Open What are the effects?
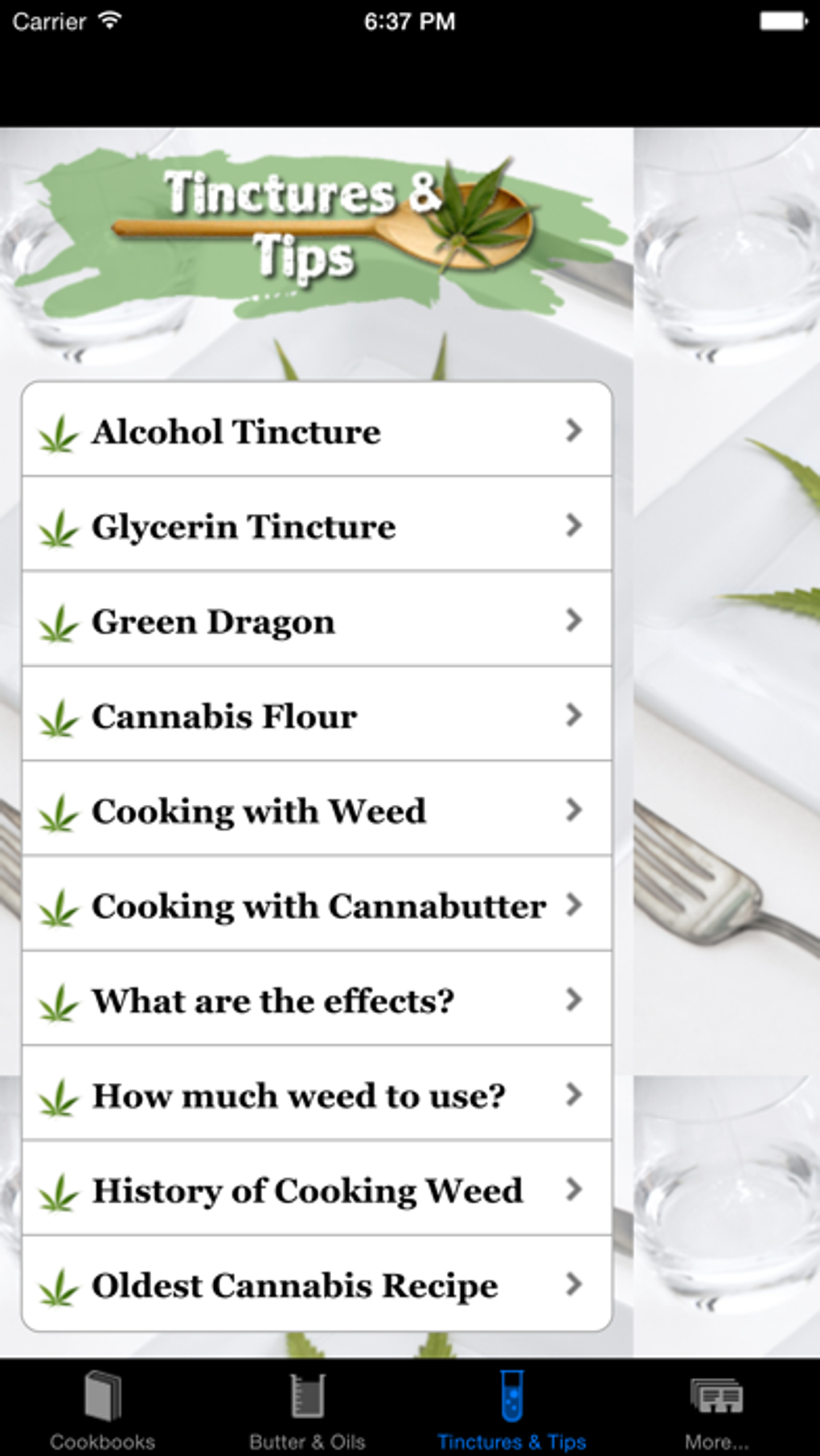The image size is (820, 1456). point(317,1000)
